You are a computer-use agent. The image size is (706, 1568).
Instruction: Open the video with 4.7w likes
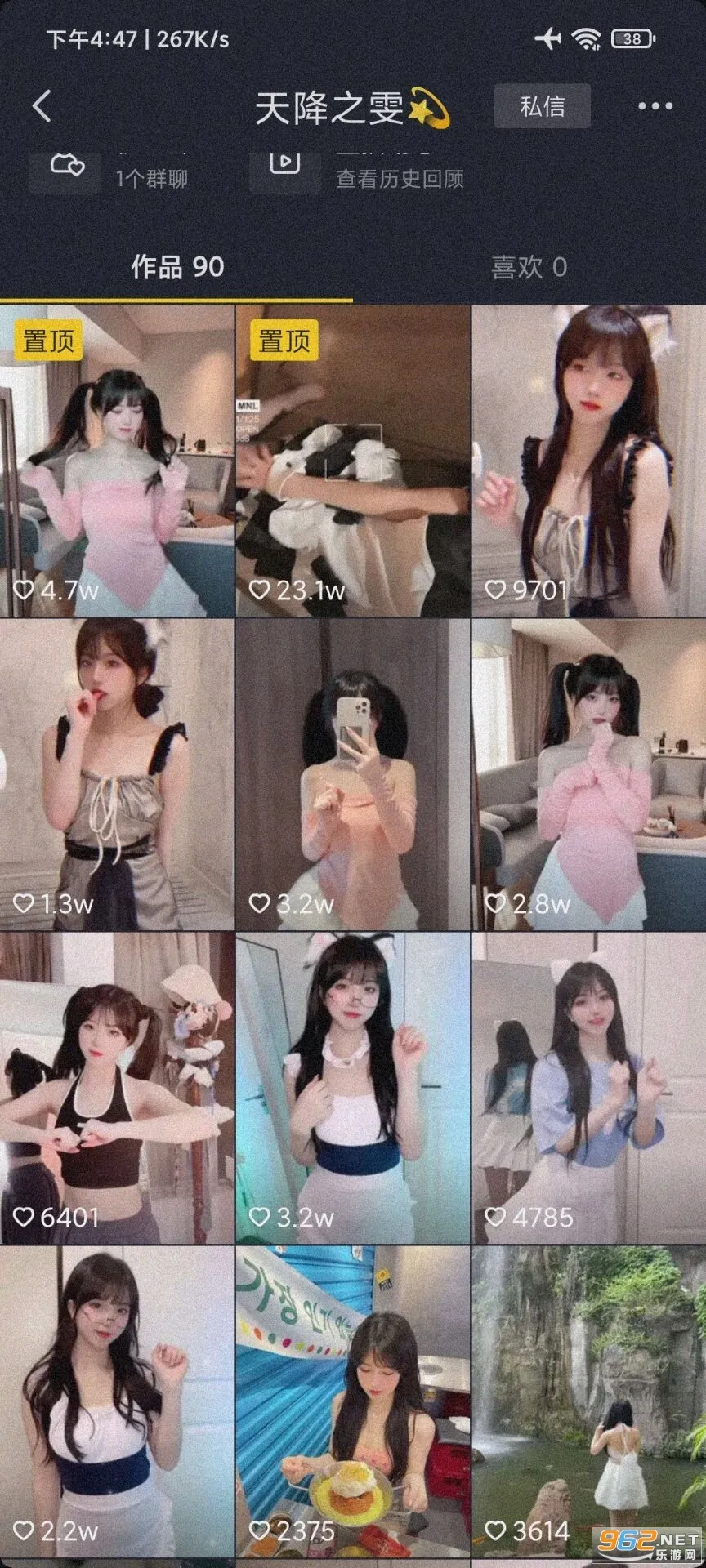(x=118, y=453)
